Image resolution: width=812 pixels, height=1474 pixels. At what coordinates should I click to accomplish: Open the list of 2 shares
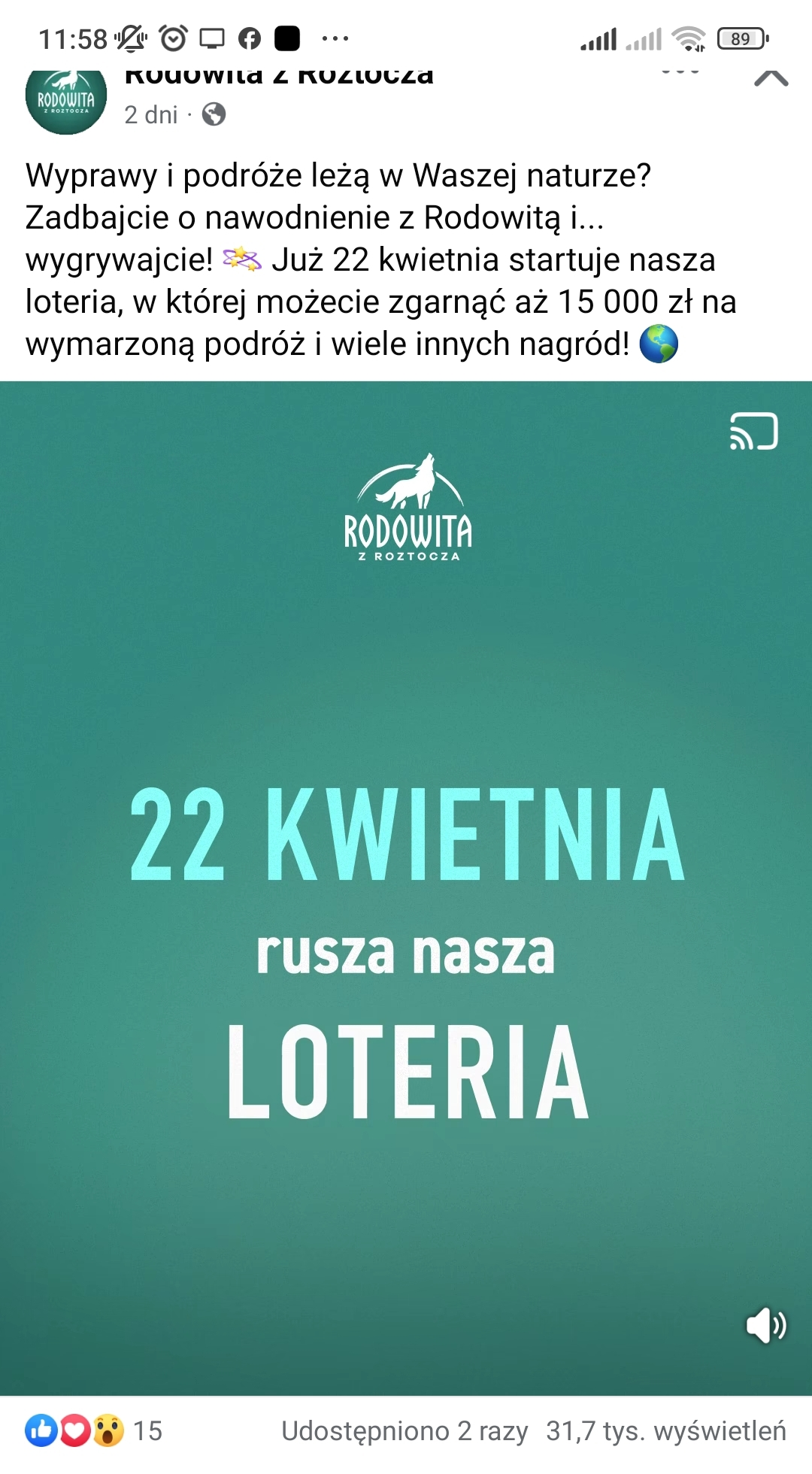point(404,1430)
